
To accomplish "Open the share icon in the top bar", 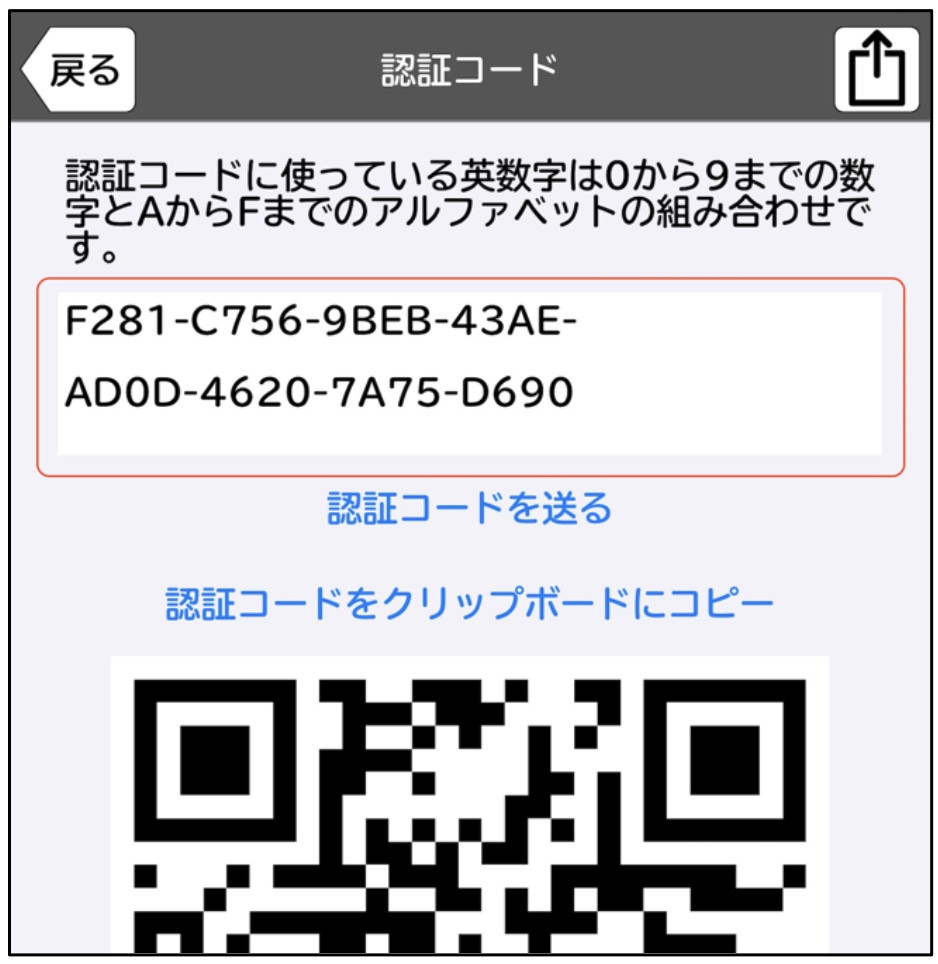I will (x=876, y=69).
